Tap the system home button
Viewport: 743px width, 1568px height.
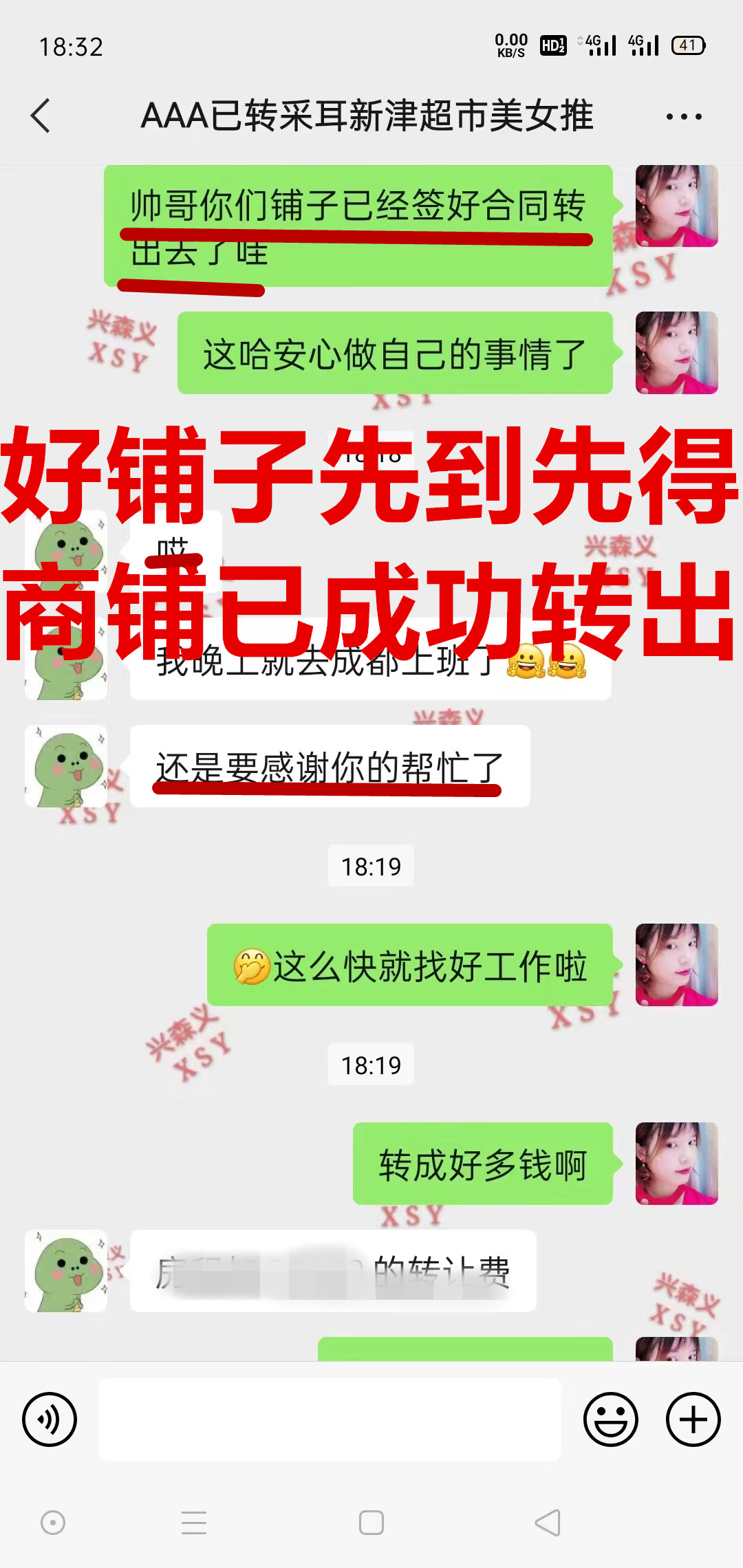pos(371,1523)
